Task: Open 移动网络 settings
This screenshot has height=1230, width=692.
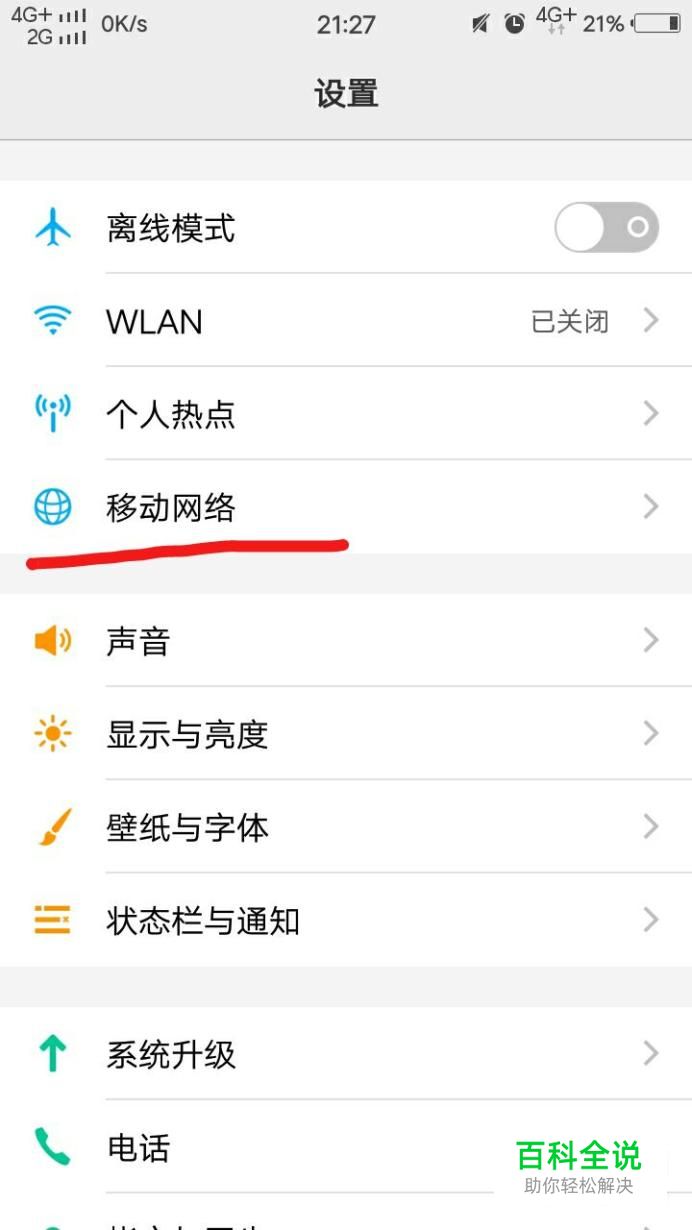Action: [x=346, y=508]
